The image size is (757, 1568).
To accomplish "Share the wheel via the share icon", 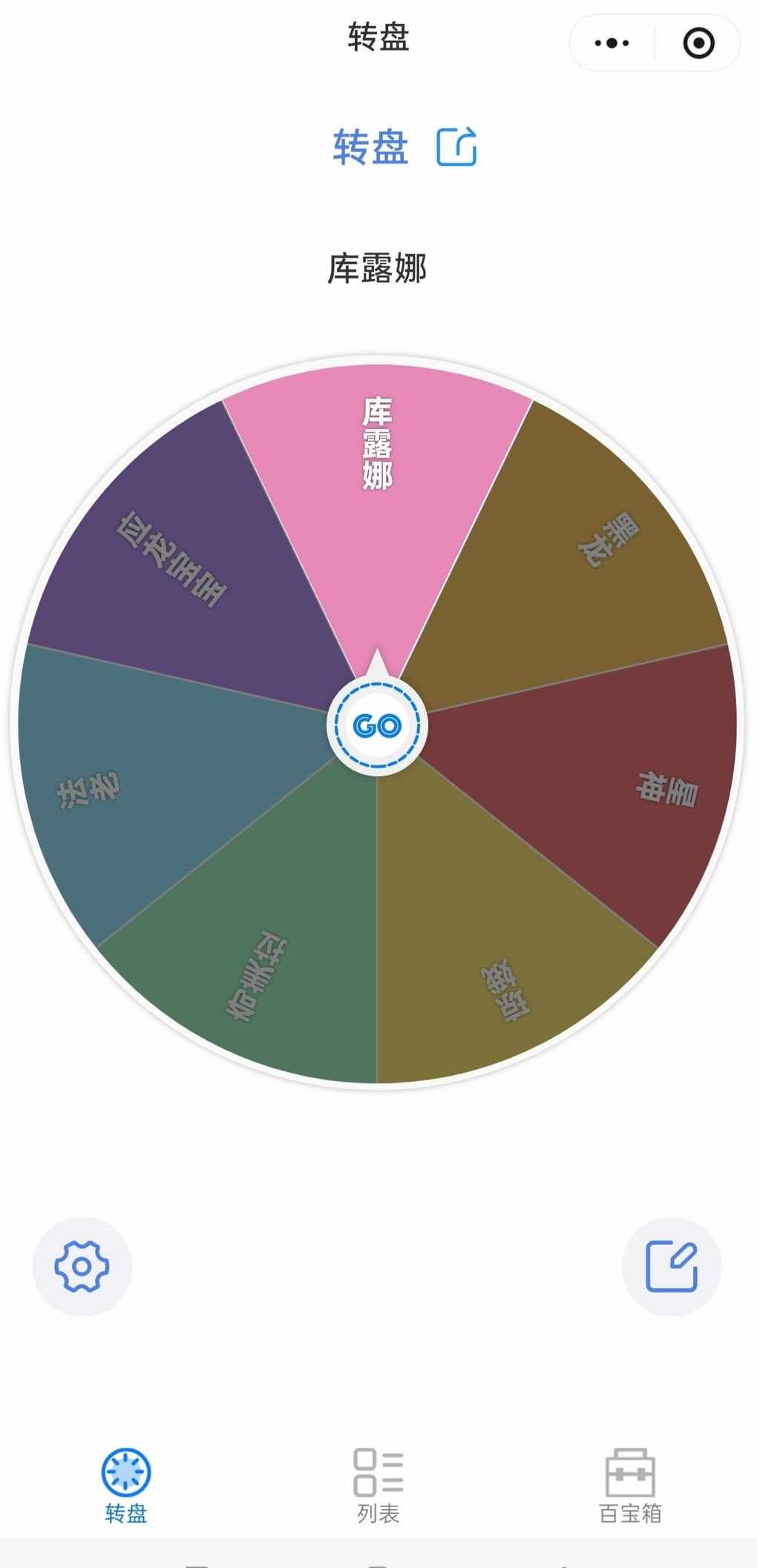I will click(456, 146).
